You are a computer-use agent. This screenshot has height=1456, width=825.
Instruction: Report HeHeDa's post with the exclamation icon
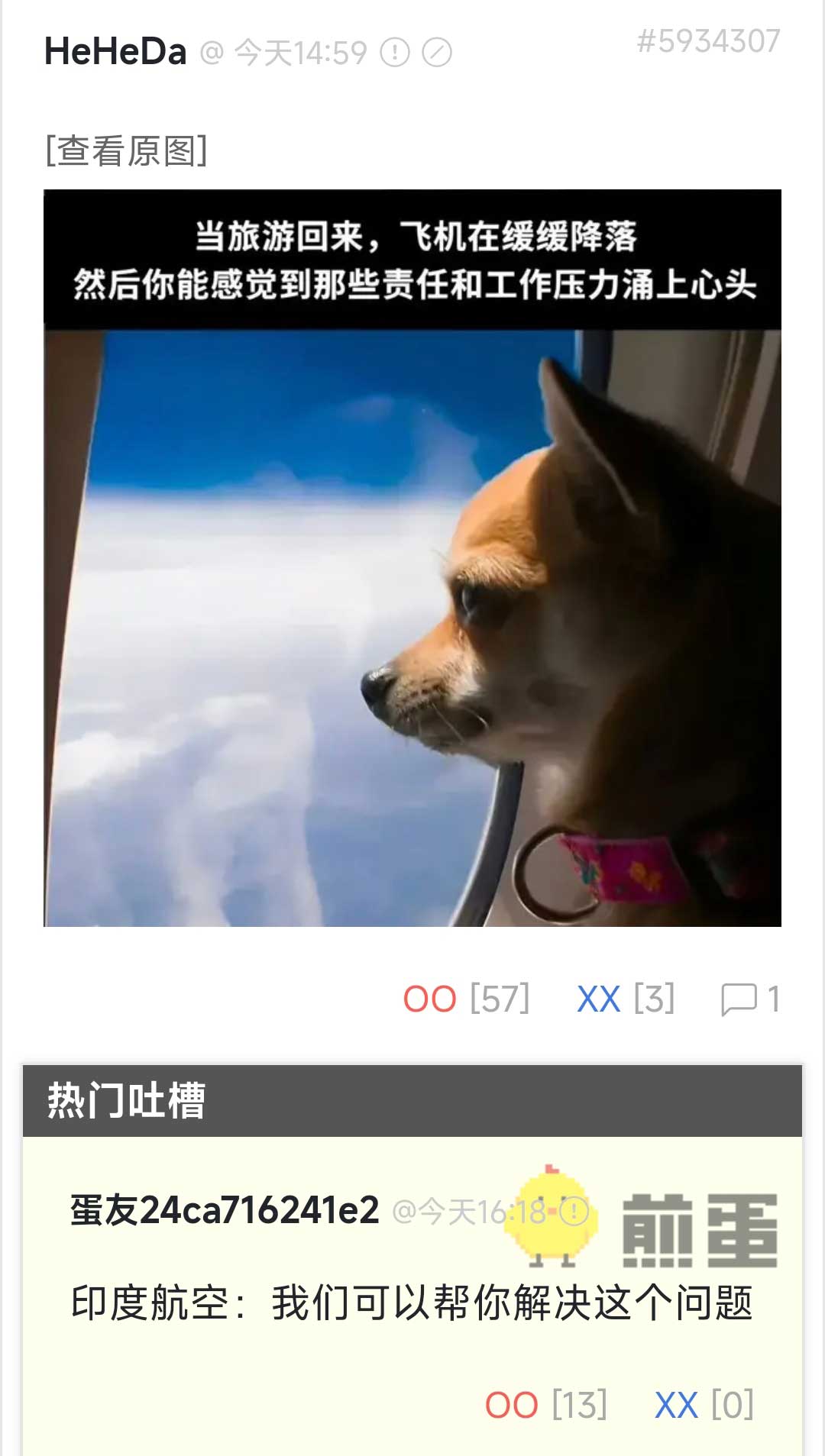click(395, 53)
